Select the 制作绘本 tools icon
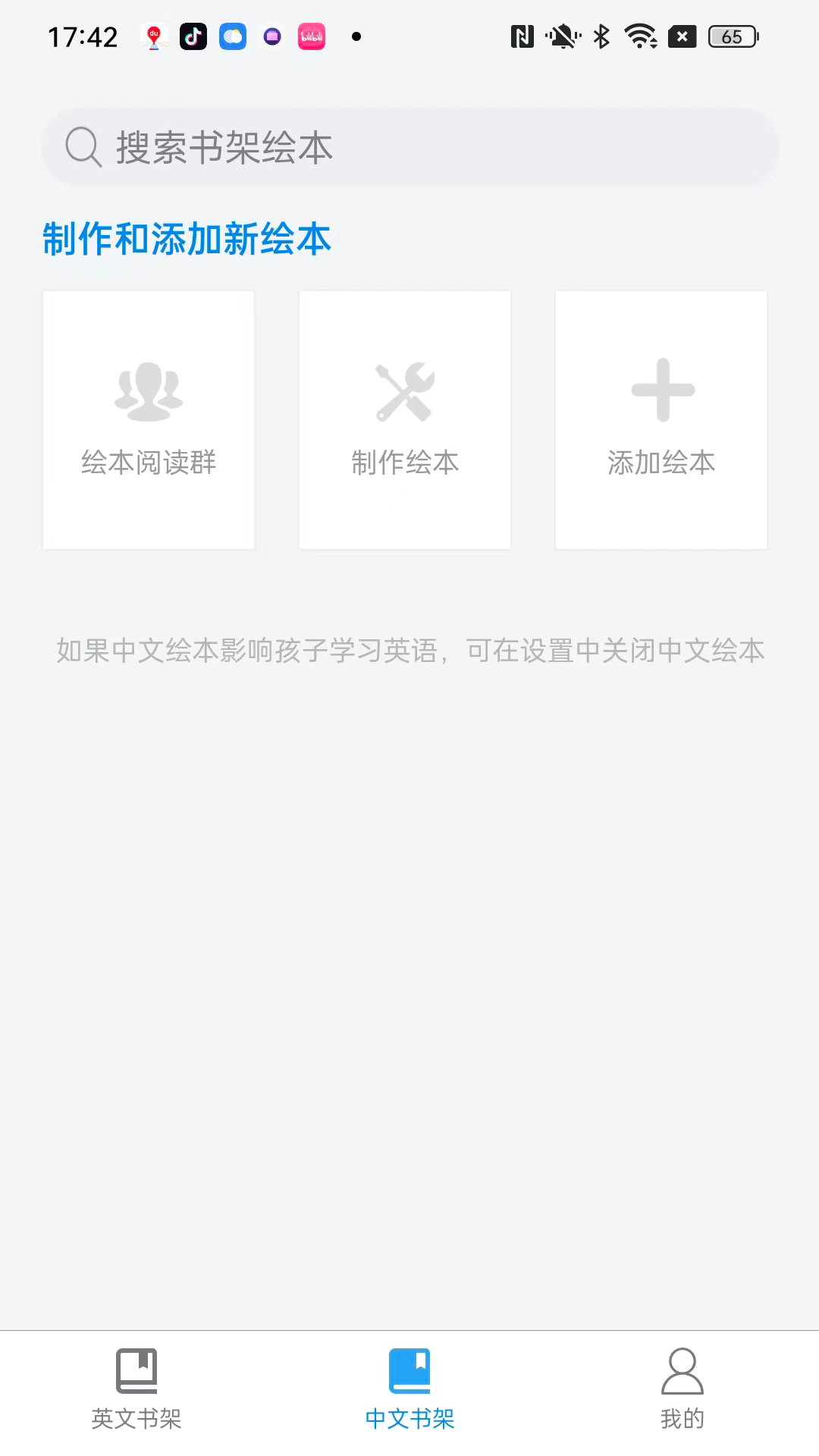This screenshot has width=819, height=1456. [404, 391]
